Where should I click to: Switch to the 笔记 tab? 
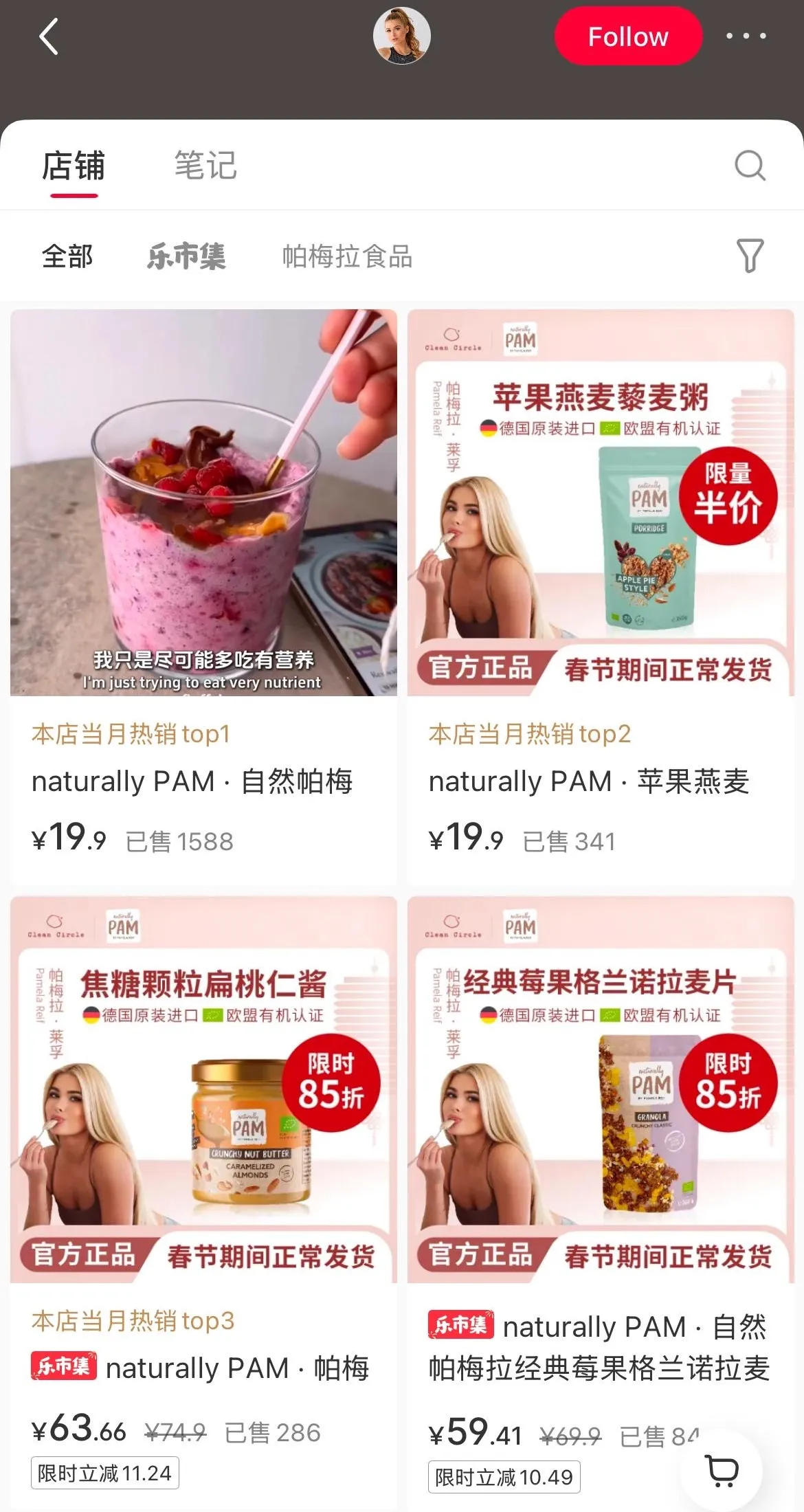(205, 166)
